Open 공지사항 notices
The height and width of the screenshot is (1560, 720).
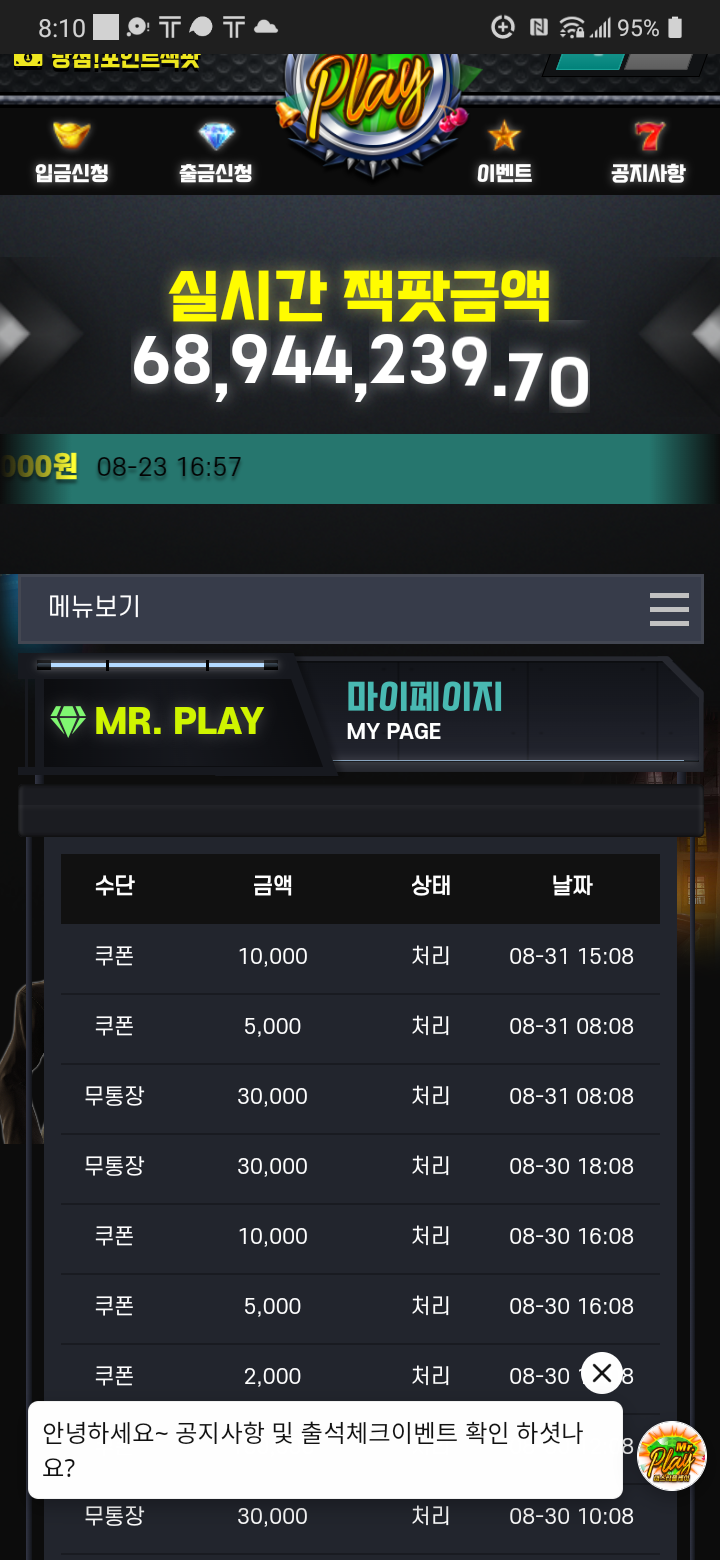tap(648, 153)
